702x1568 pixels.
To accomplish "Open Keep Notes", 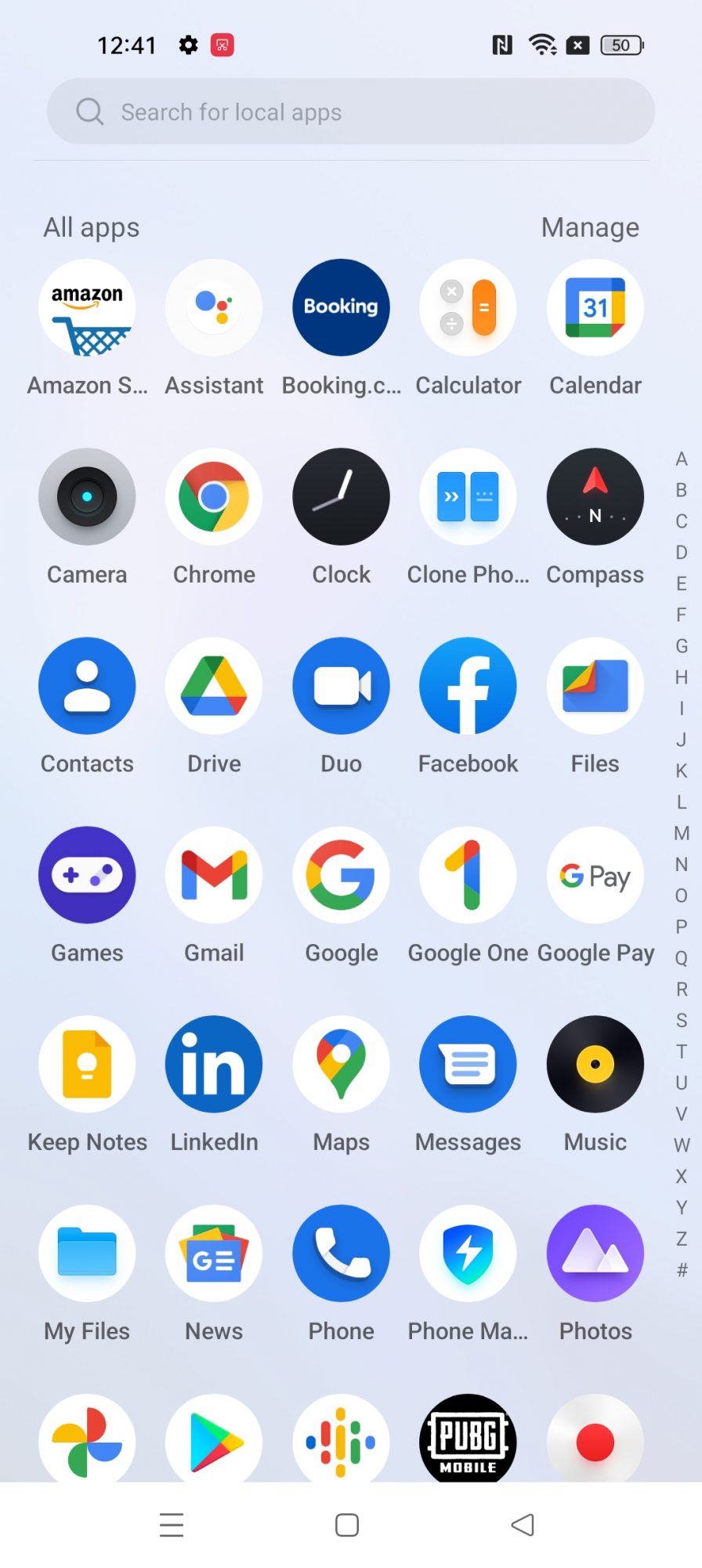I will tap(87, 1064).
